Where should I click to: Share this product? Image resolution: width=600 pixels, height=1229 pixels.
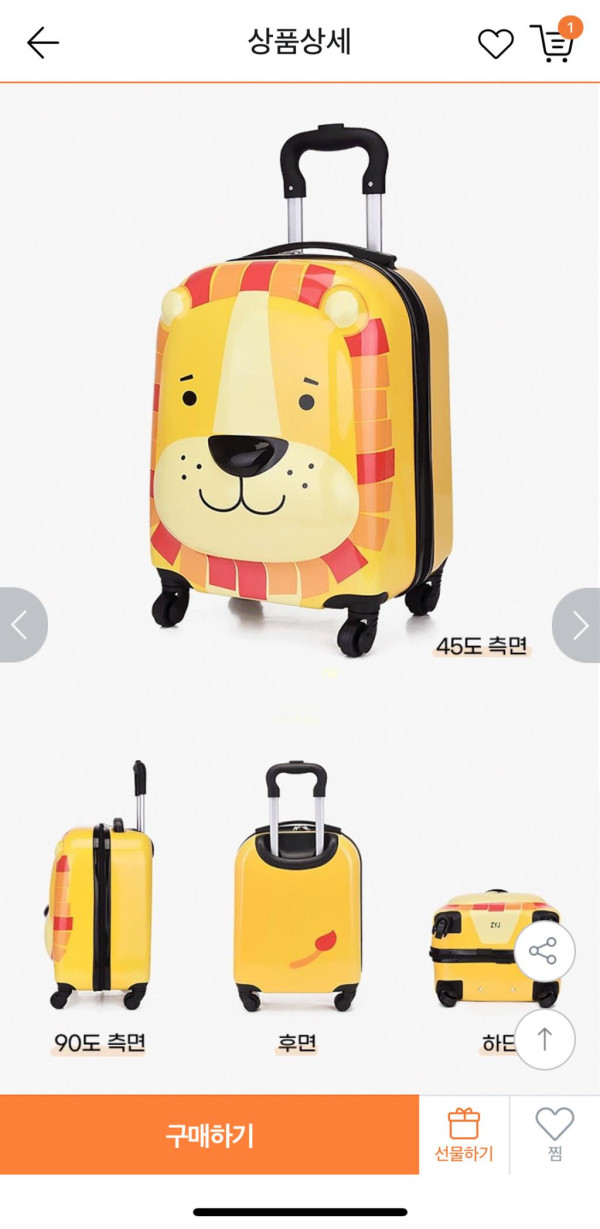coord(544,951)
